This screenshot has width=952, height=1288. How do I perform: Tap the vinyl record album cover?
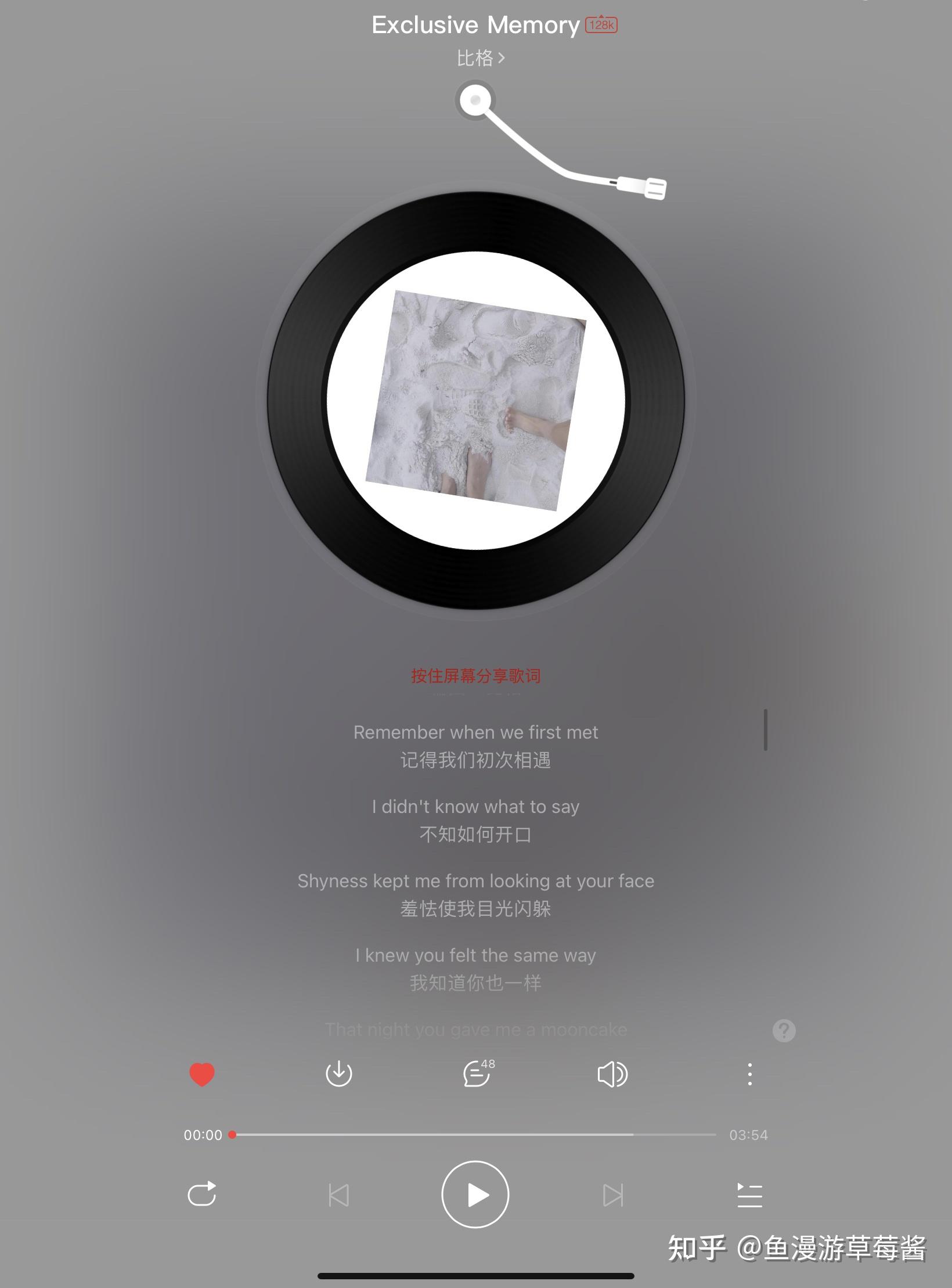[x=475, y=400]
